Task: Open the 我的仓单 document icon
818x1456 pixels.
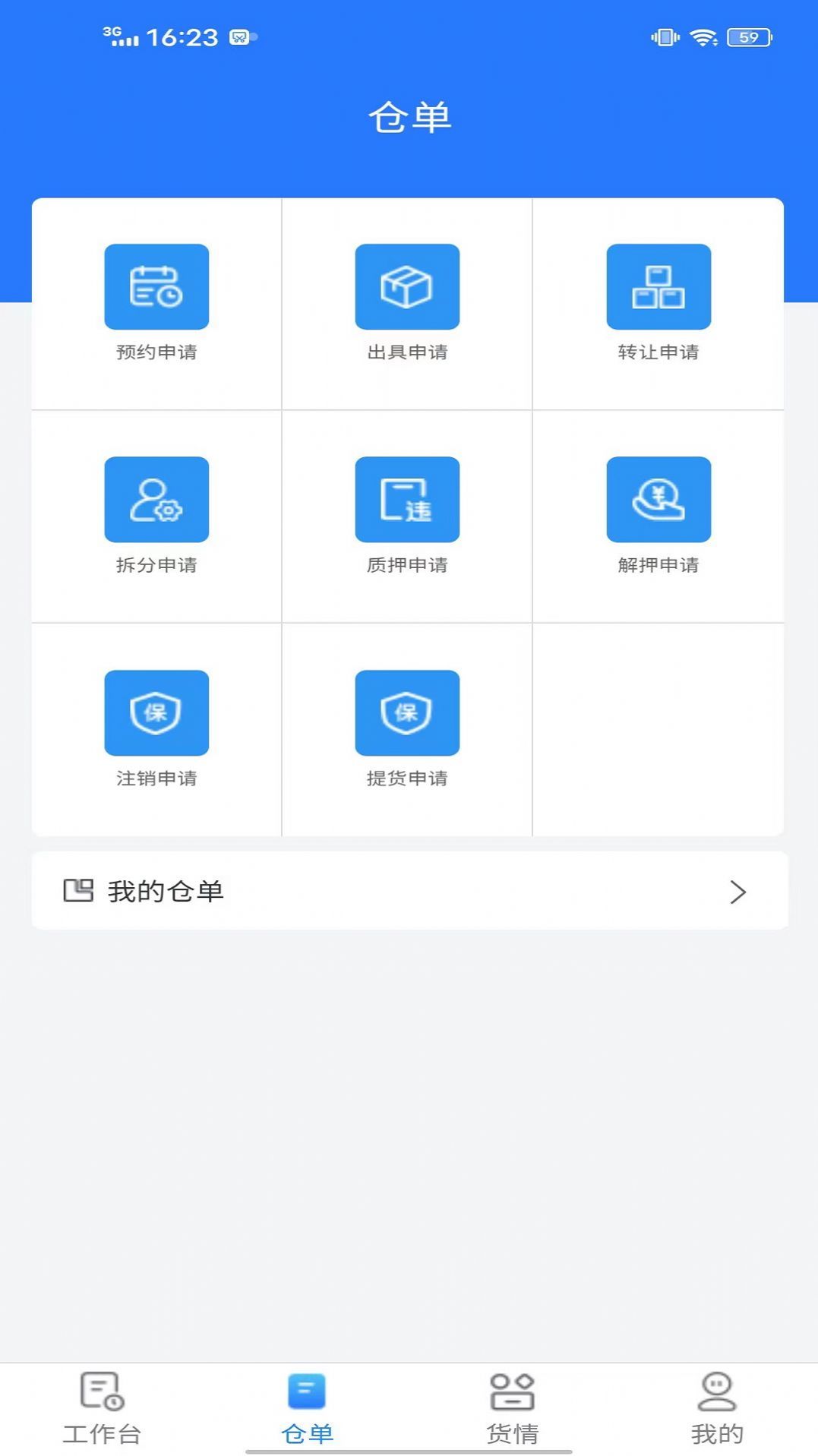Action: pos(78,892)
